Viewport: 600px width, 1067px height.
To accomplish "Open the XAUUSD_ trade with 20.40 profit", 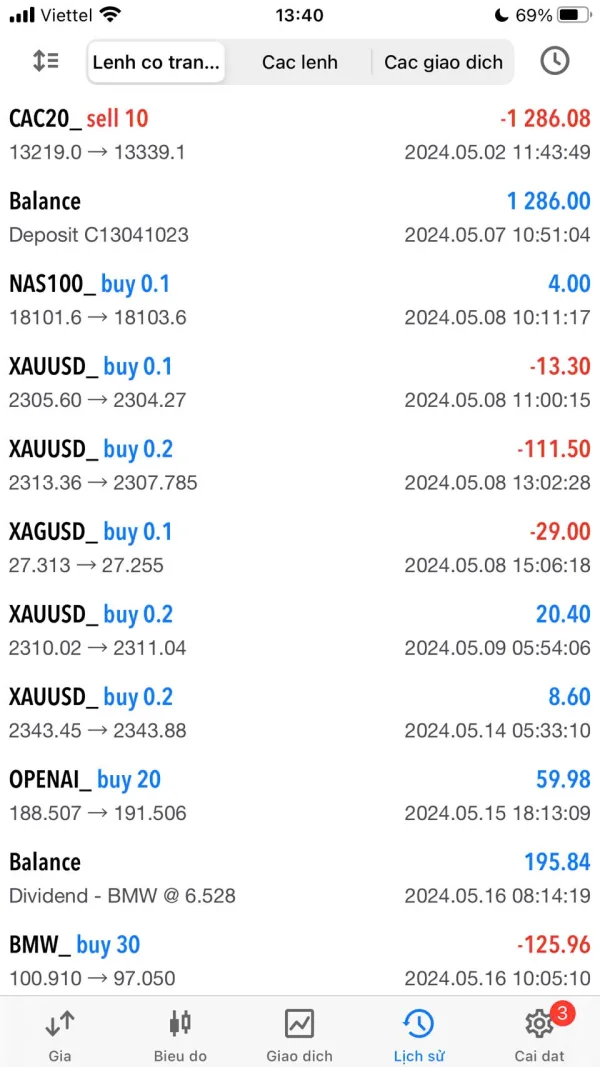I will [x=299, y=630].
